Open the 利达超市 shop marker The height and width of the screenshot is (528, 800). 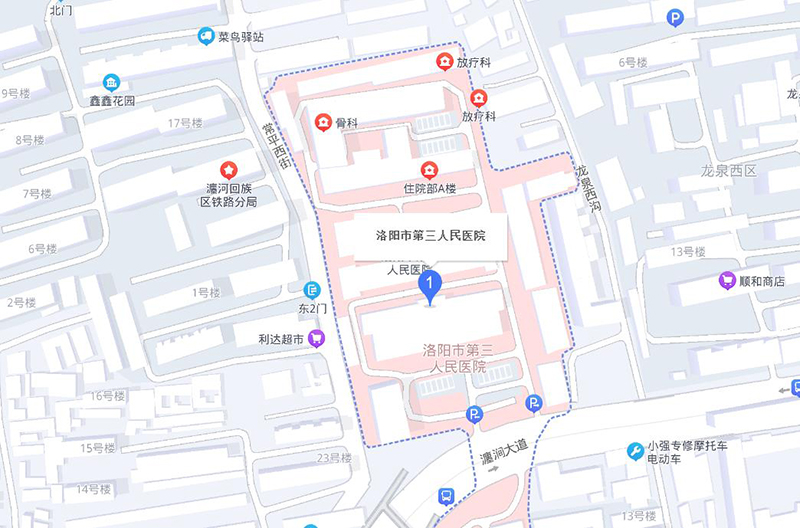pos(316,338)
